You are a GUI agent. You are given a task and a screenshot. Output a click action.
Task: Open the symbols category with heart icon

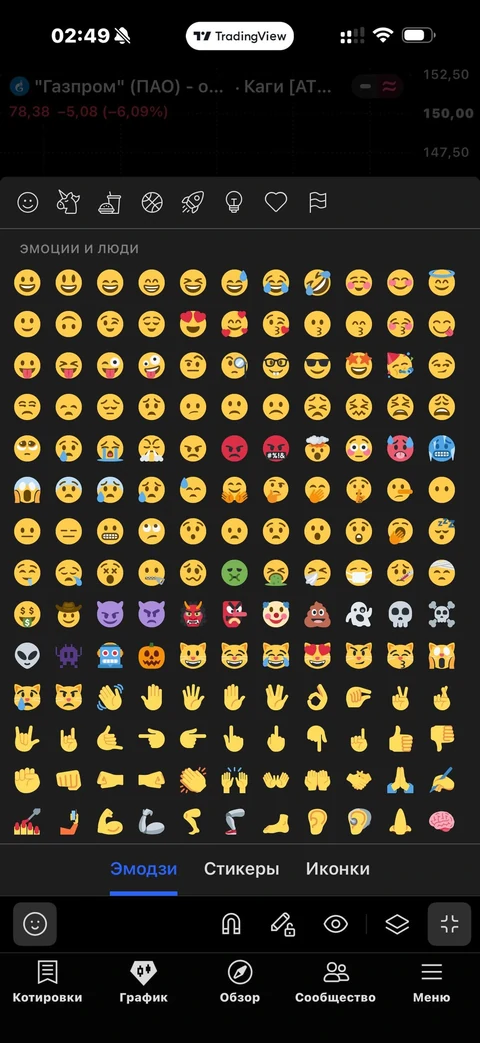276,202
